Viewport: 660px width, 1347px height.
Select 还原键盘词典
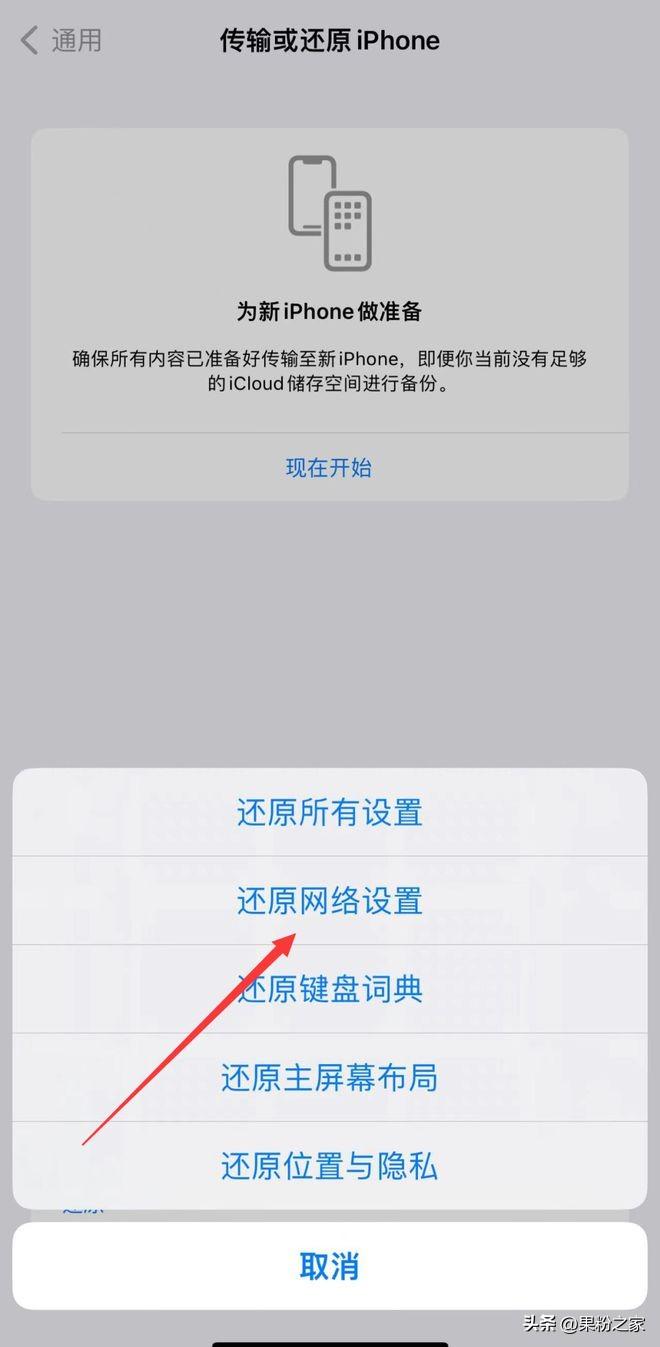pyautogui.click(x=329, y=989)
